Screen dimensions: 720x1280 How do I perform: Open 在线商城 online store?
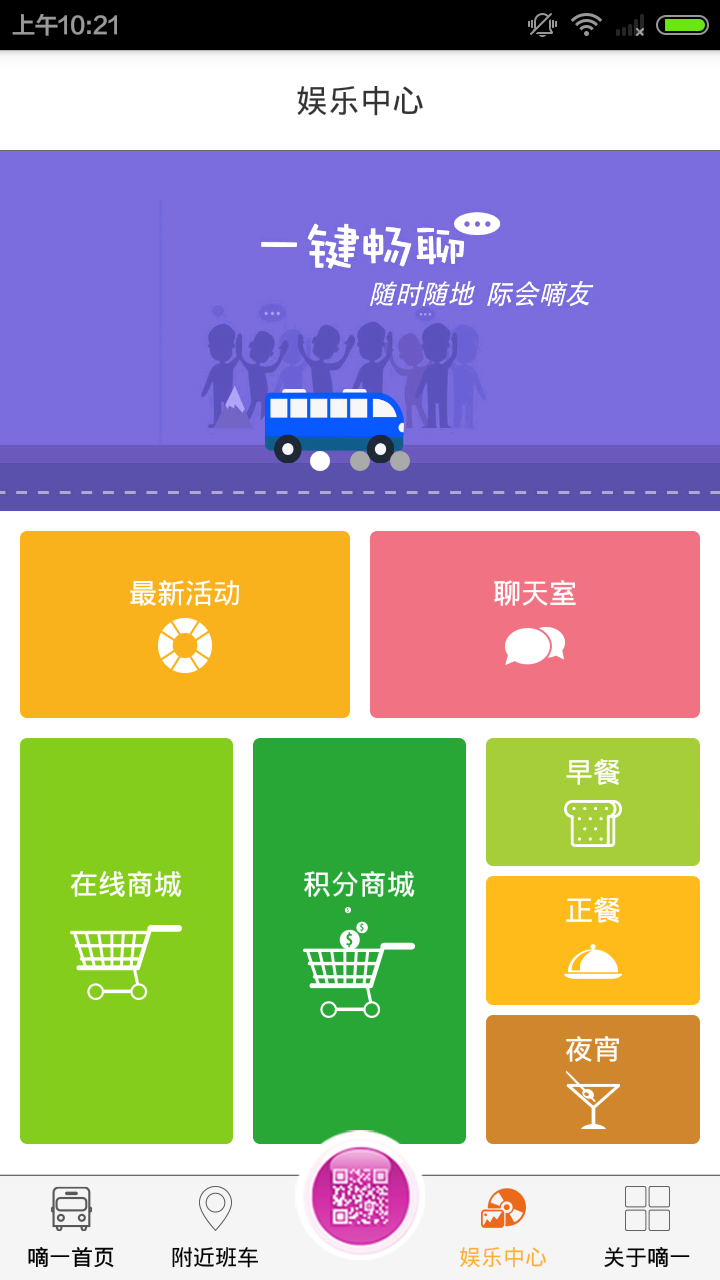coord(126,940)
